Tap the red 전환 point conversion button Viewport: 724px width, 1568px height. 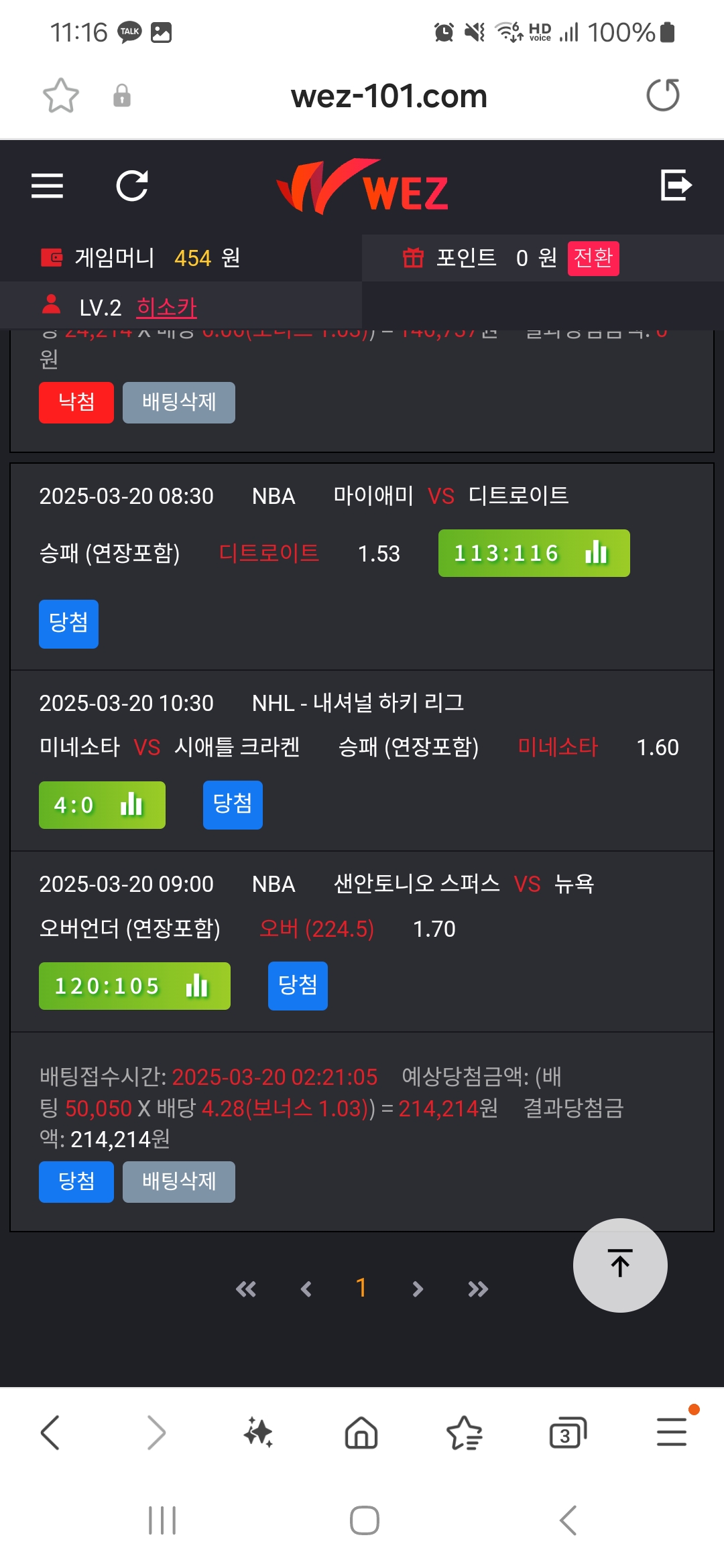coord(593,258)
